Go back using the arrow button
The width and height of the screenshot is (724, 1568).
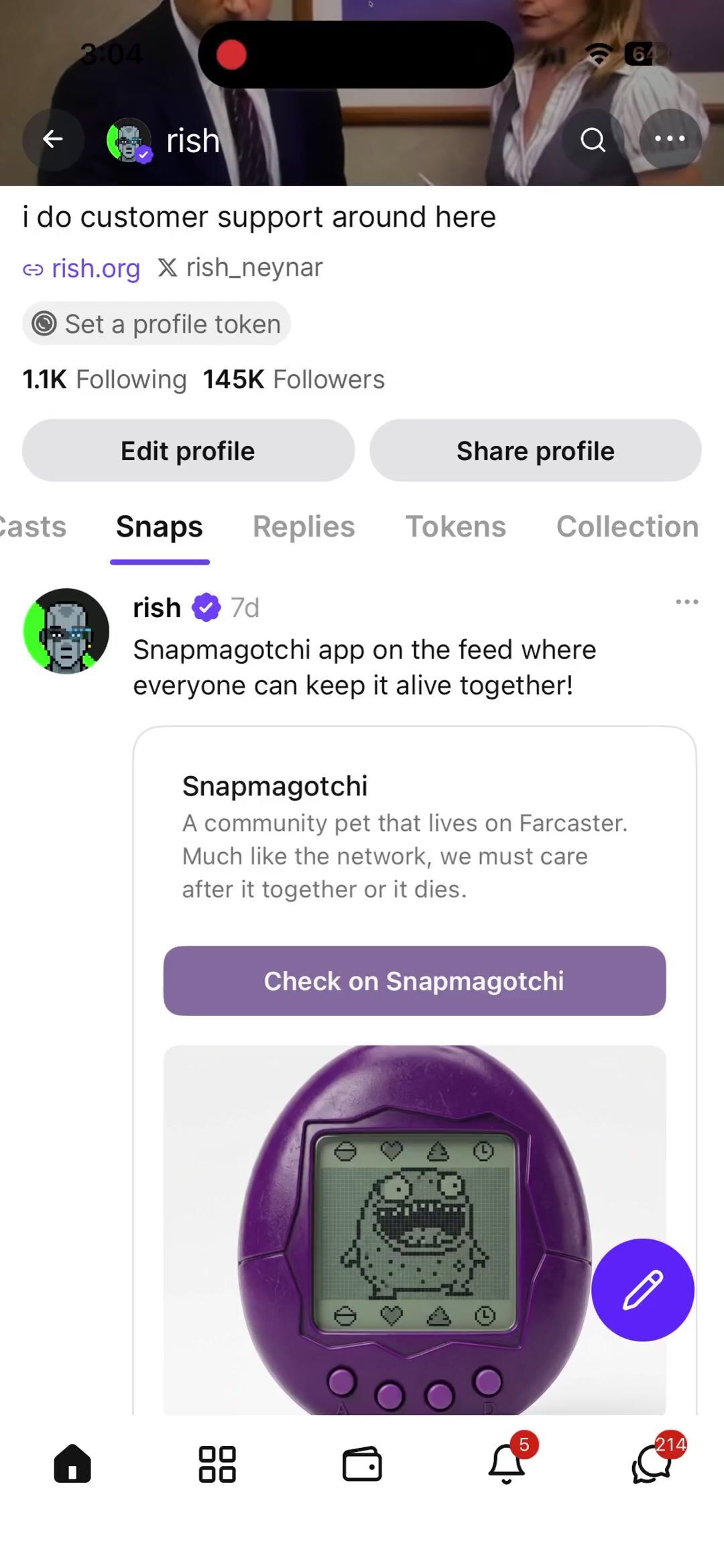[53, 139]
